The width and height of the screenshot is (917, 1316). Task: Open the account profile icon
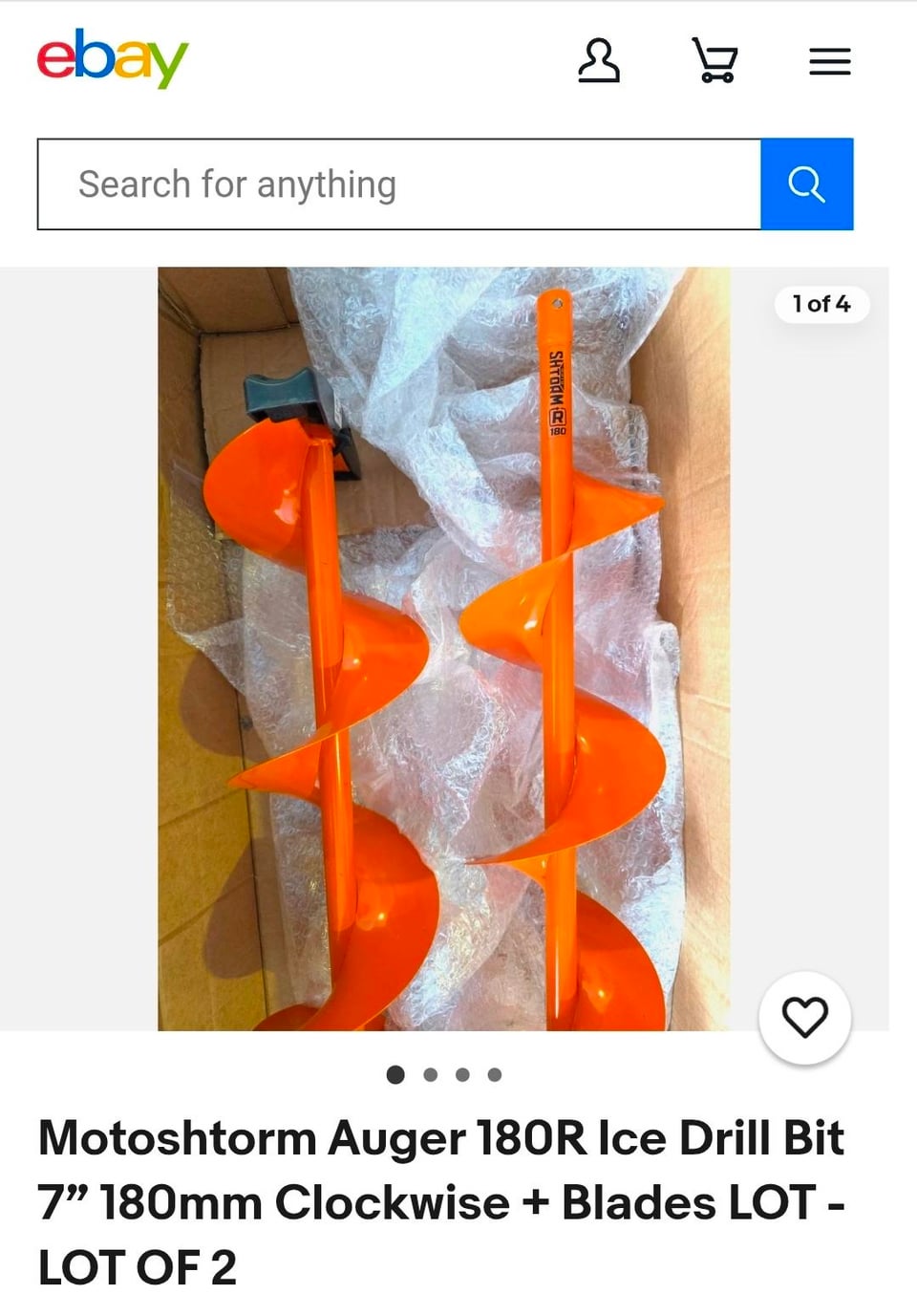pyautogui.click(x=599, y=61)
